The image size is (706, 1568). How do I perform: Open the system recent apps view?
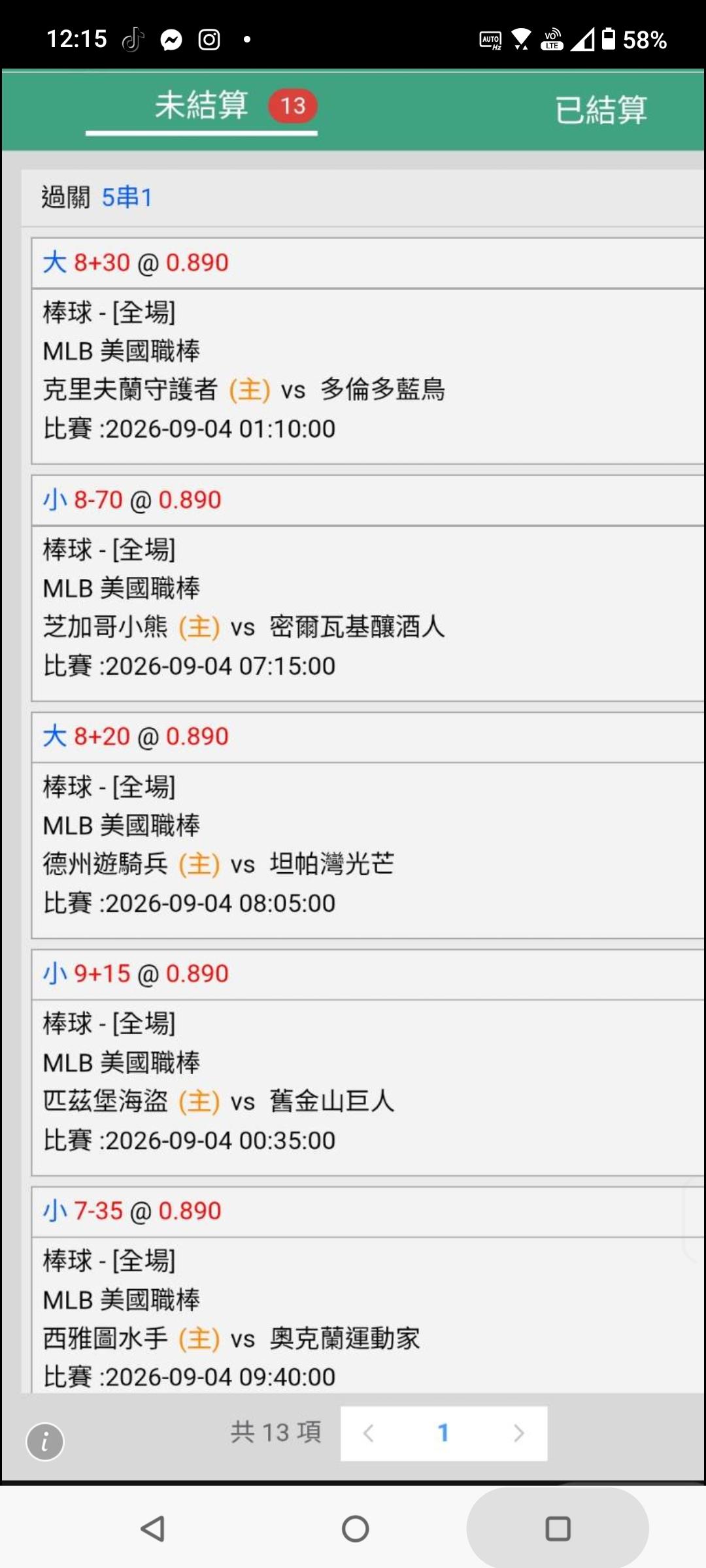(558, 1528)
